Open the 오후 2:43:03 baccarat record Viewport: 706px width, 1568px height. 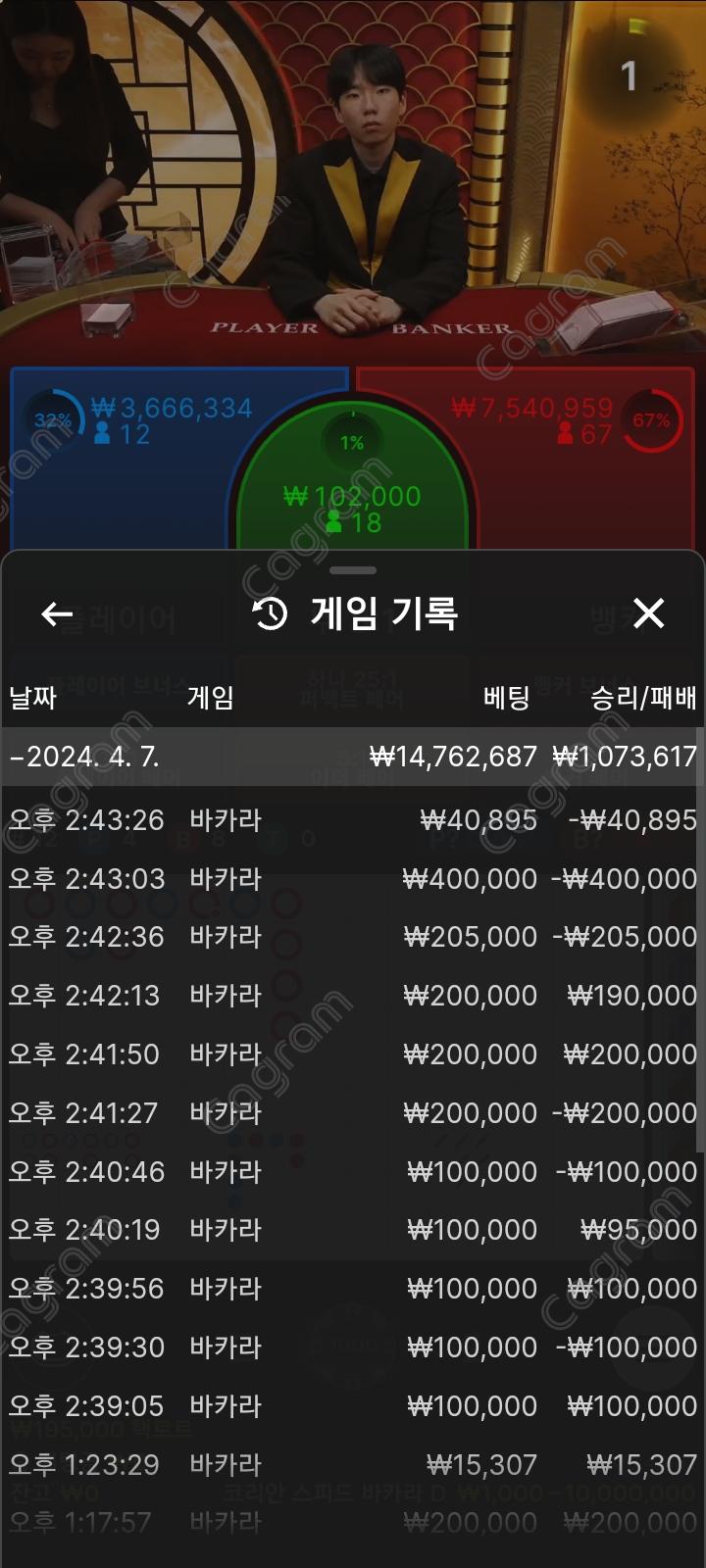click(x=351, y=879)
